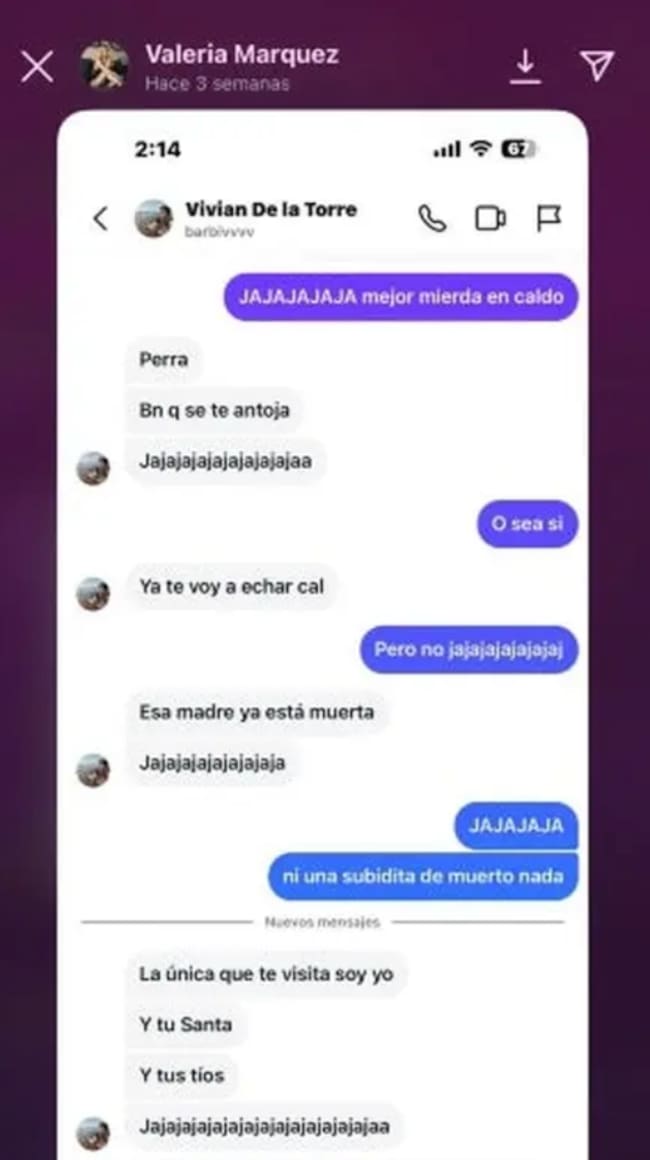Download this story
Screen dimensions: 650x1160
coord(525,66)
